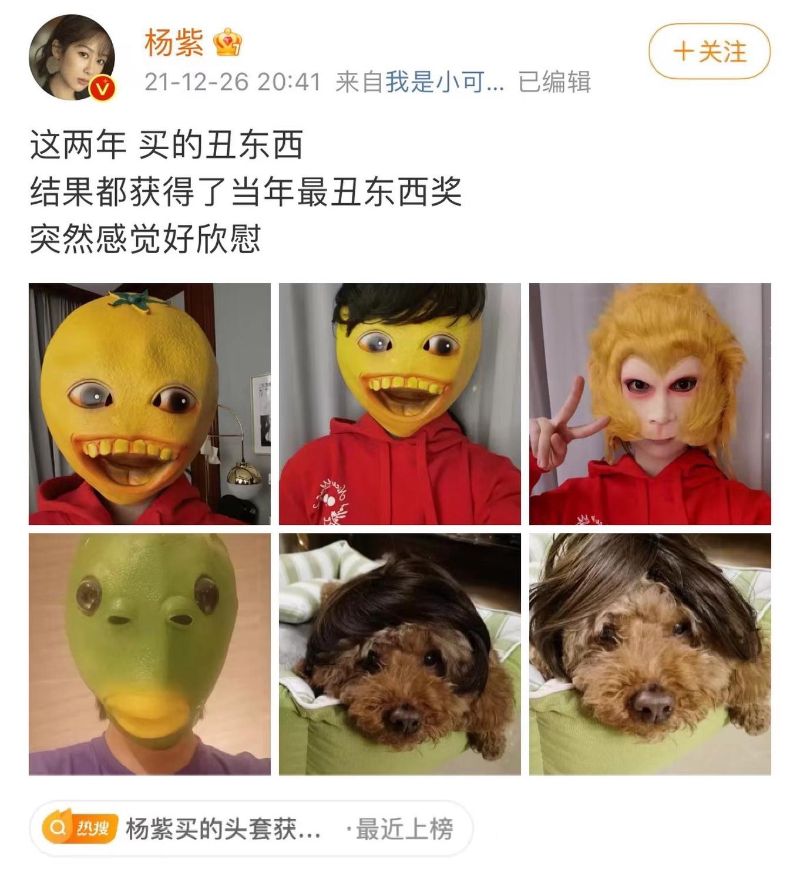800x883 pixels.
Task: Tap the username 杨紫
Action: pos(174,43)
